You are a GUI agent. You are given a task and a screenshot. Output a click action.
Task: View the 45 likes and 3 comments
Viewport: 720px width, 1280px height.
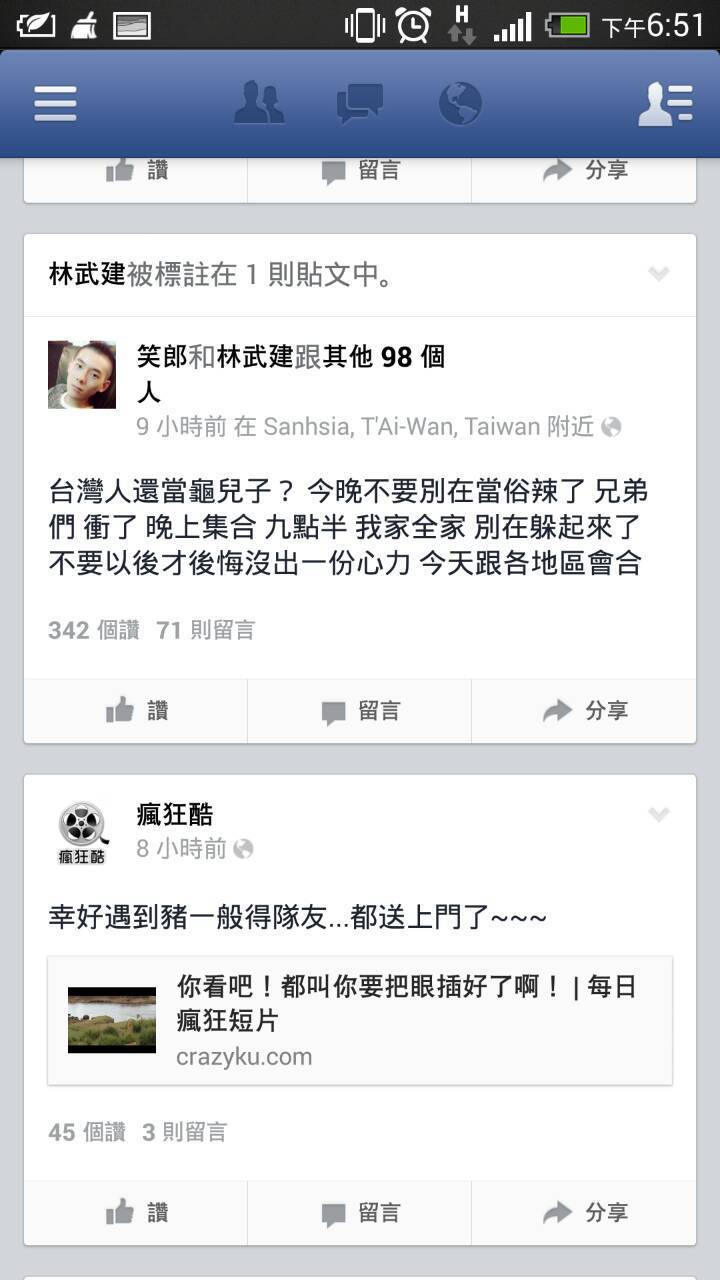pyautogui.click(x=138, y=1132)
